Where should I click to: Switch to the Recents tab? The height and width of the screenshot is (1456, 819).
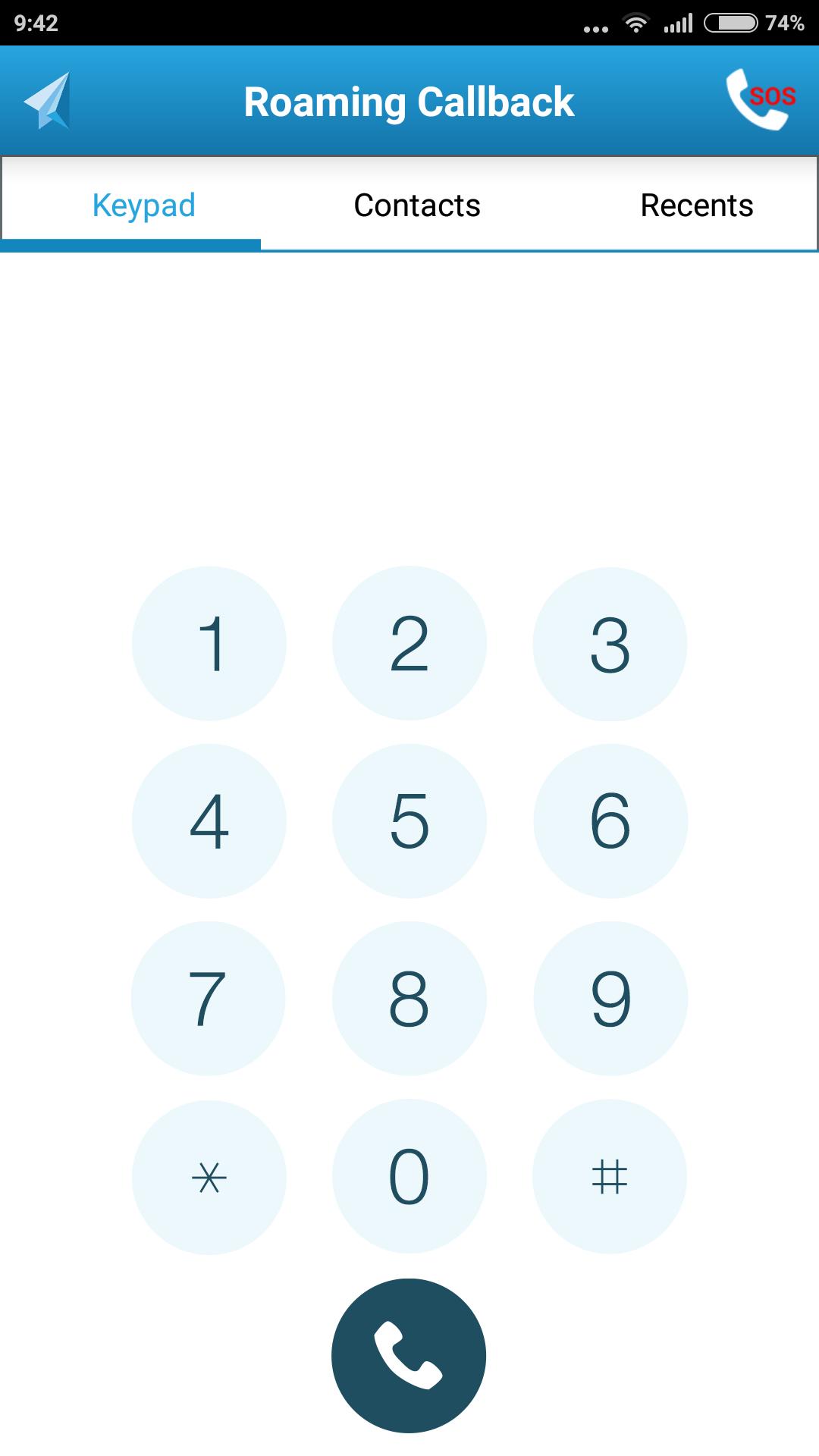696,205
